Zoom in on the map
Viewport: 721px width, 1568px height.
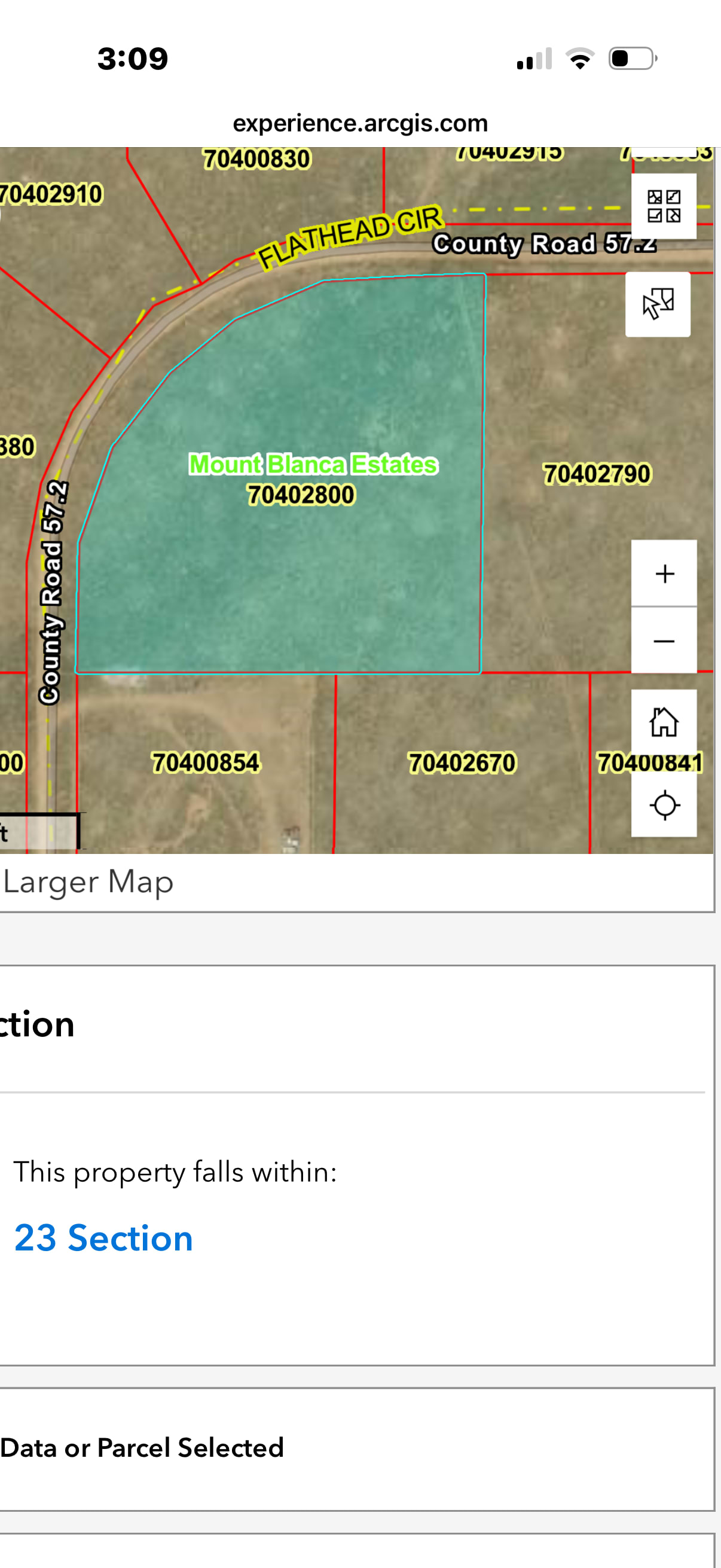[664, 573]
